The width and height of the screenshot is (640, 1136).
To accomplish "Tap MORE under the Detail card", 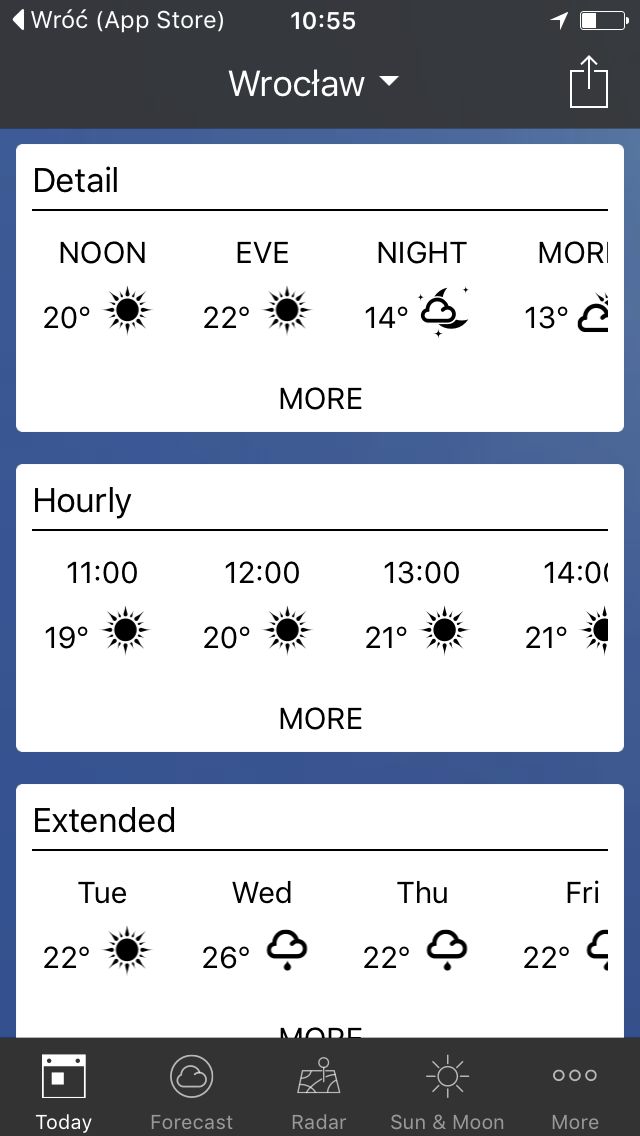I will pyautogui.click(x=320, y=399).
